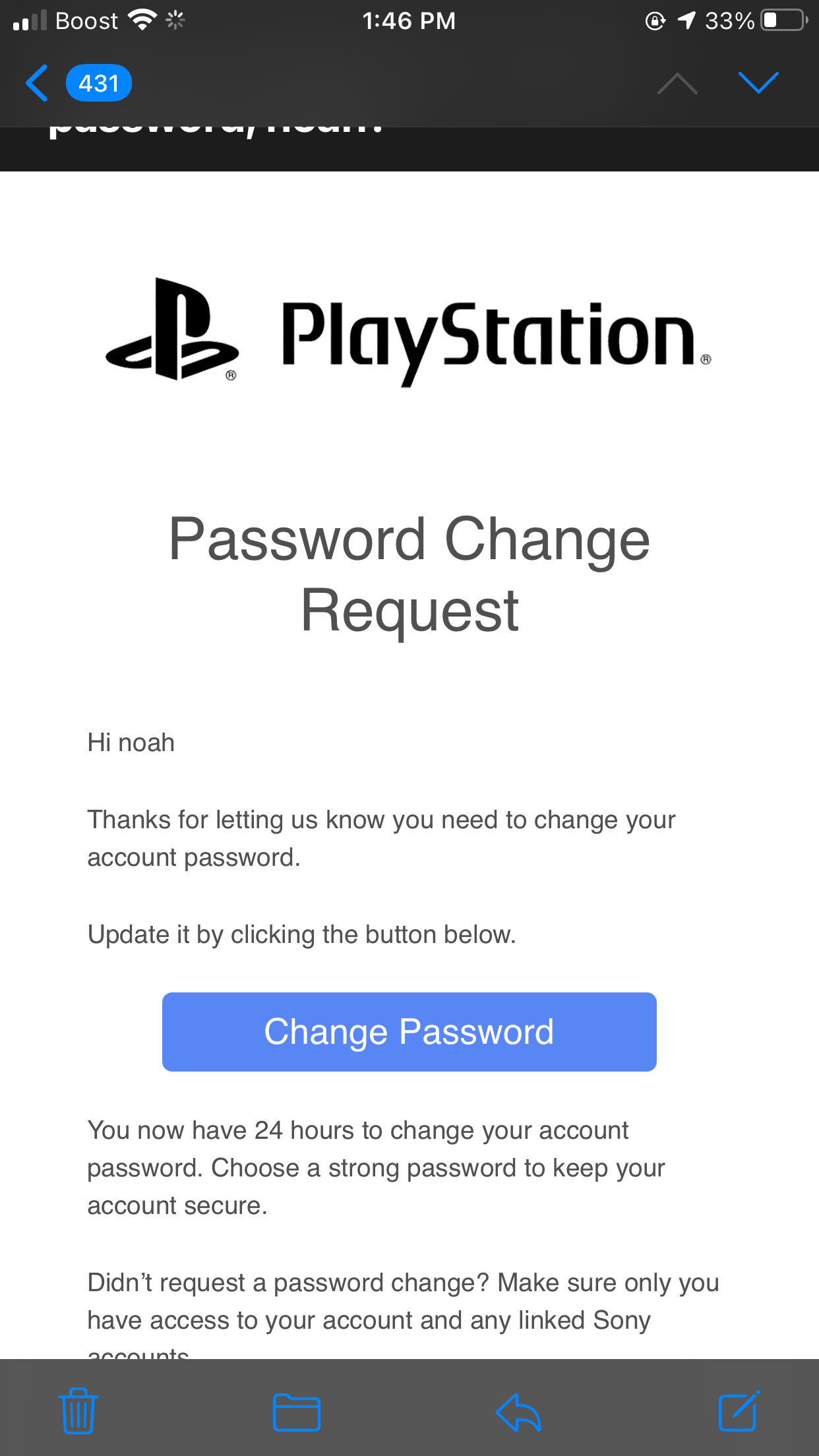Move this email to a folder
Viewport: 819px width, 1456px height.
click(296, 1412)
